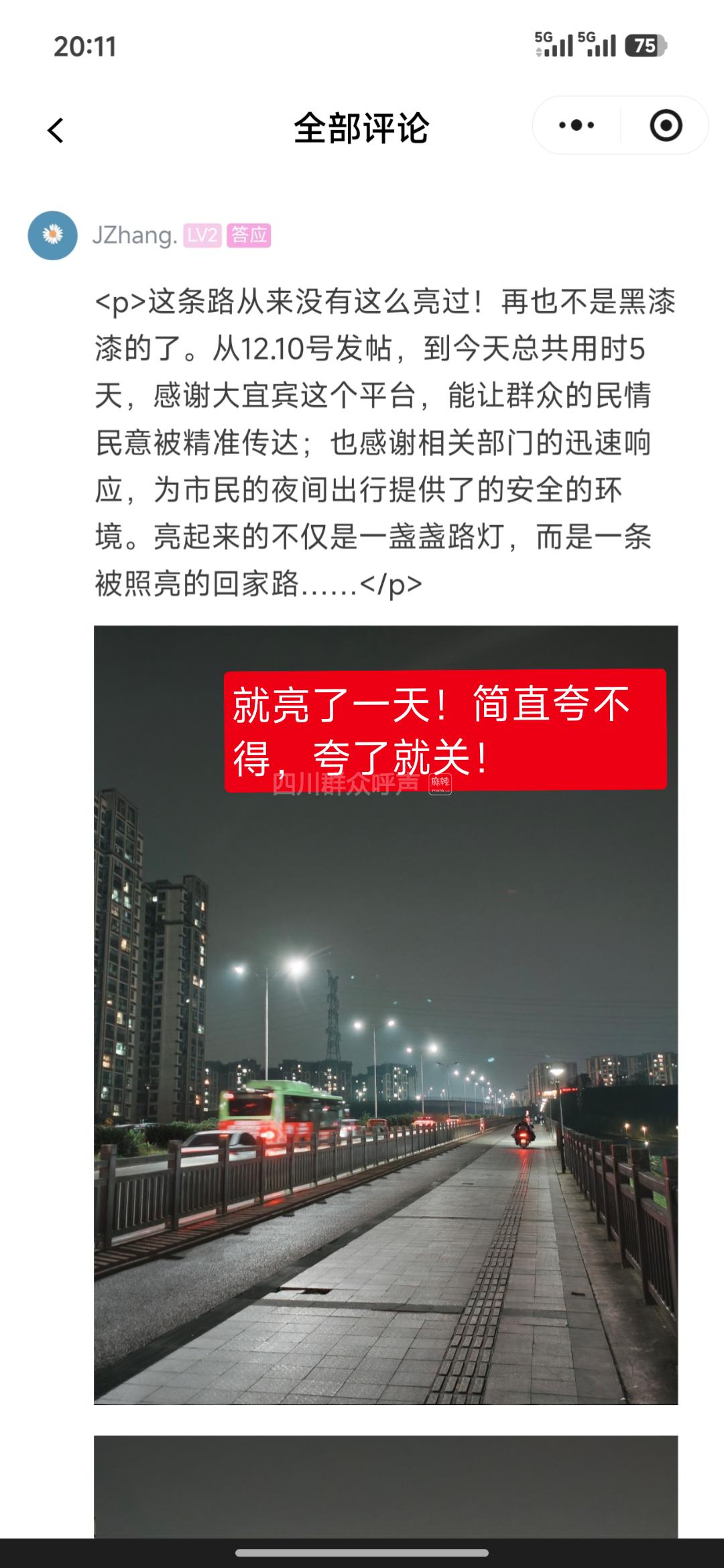The height and width of the screenshot is (1568, 724).
Task: Close the mini program with the circle button
Action: (x=666, y=125)
